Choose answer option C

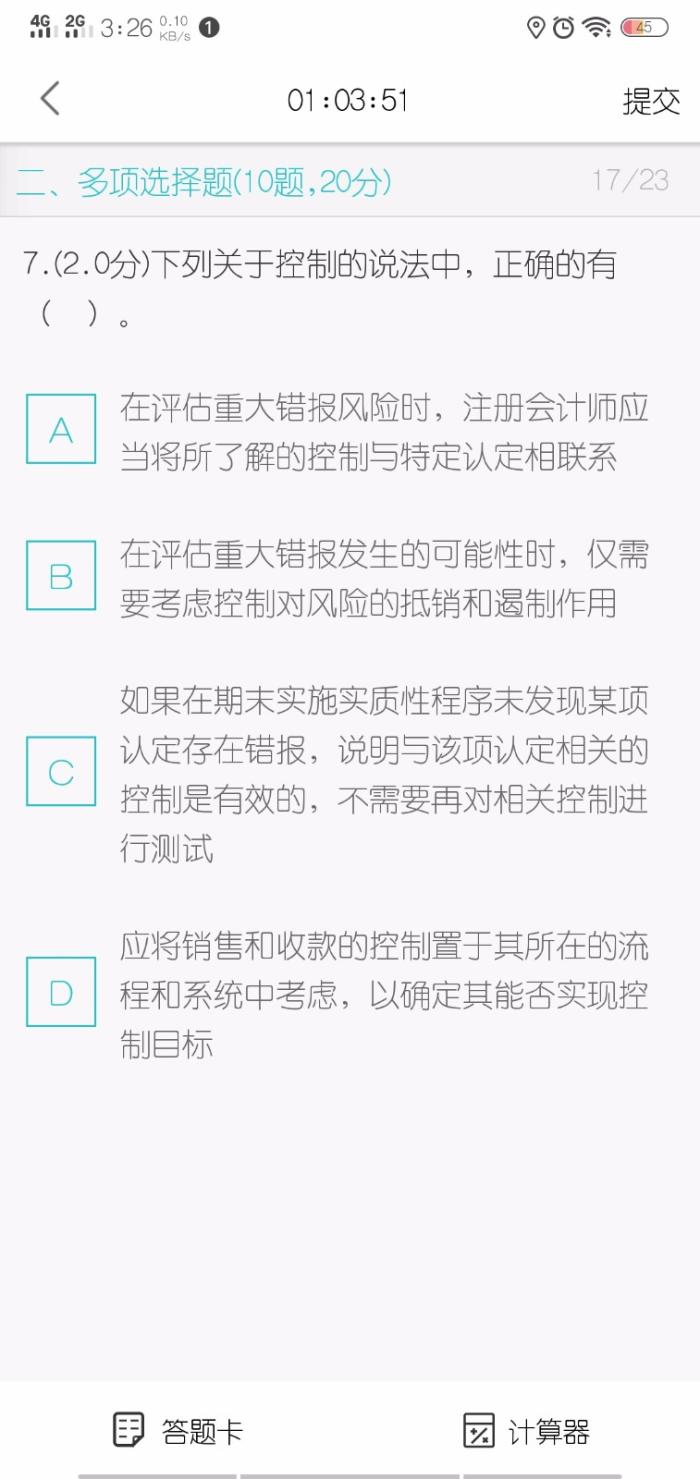click(x=61, y=771)
